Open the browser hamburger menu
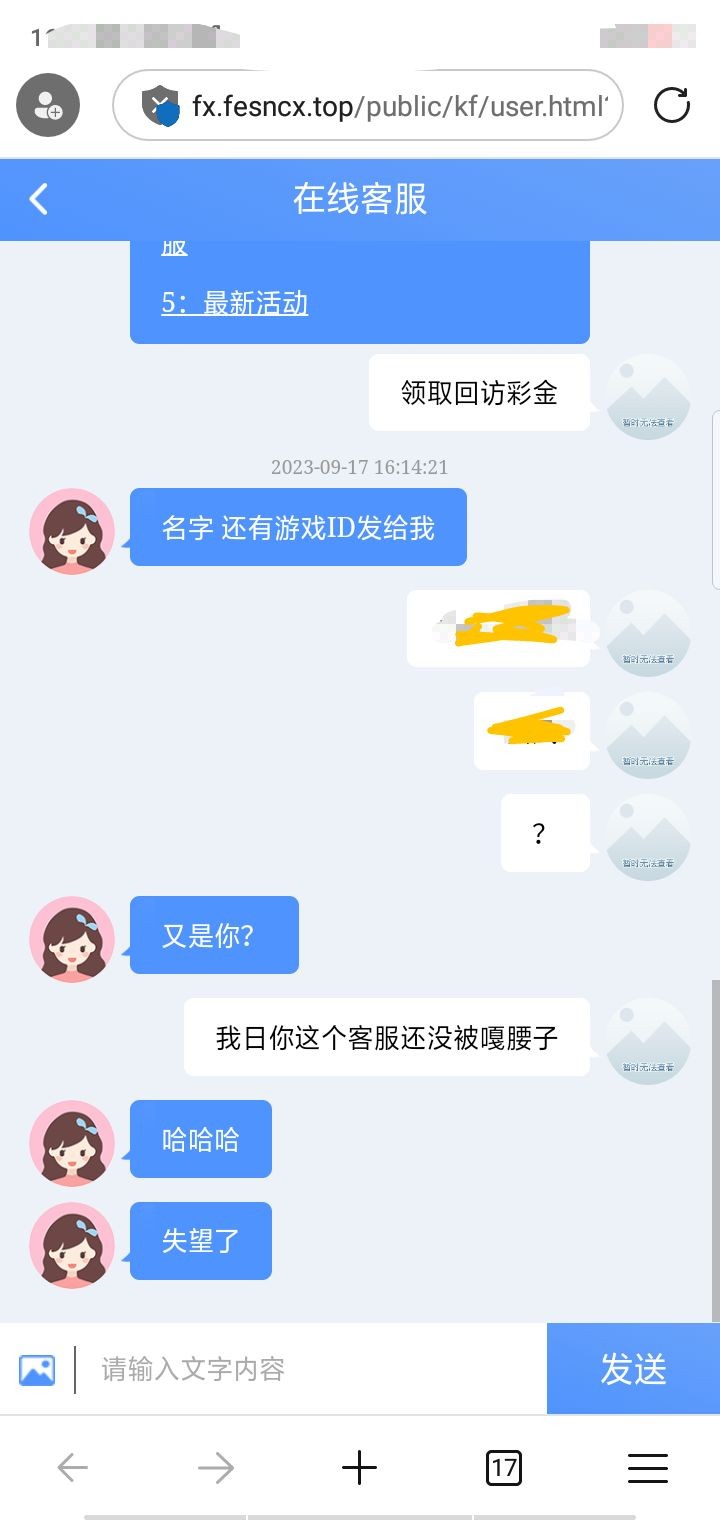 pyautogui.click(x=647, y=1468)
